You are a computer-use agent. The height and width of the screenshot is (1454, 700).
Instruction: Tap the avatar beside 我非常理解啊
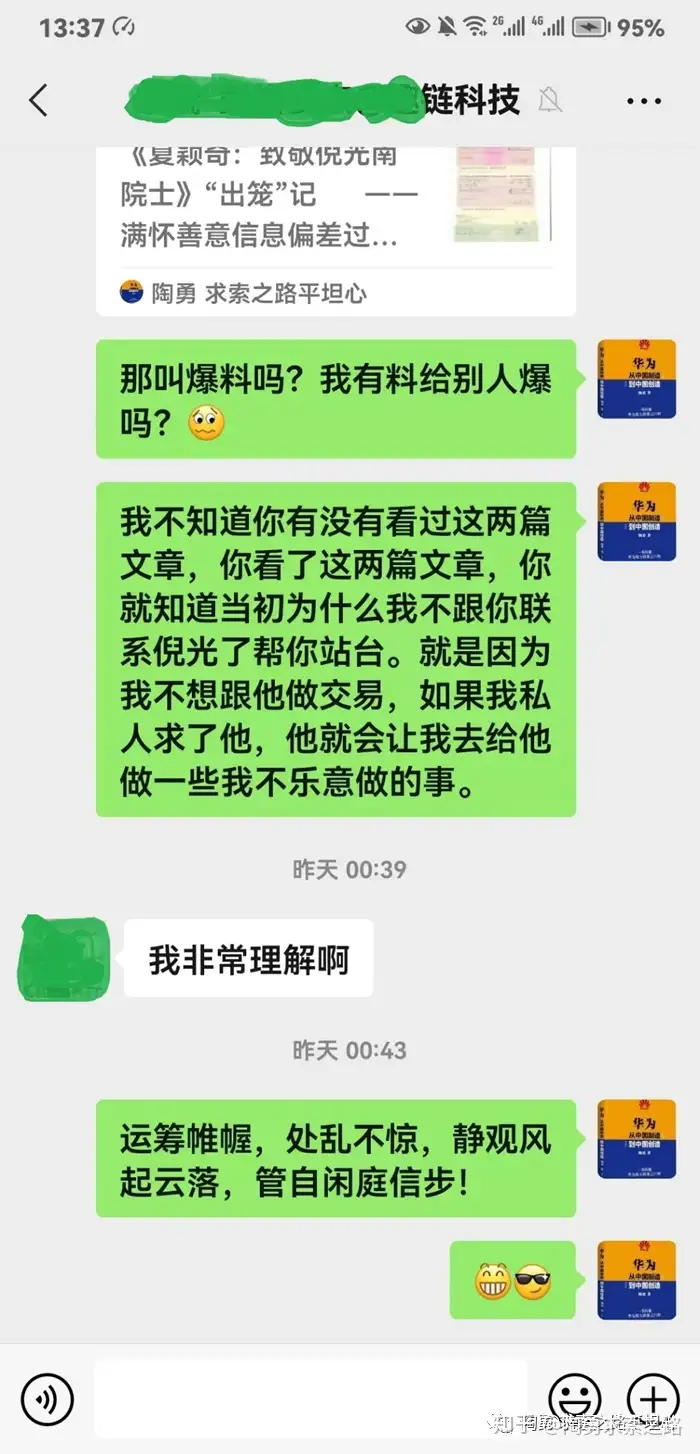point(61,958)
